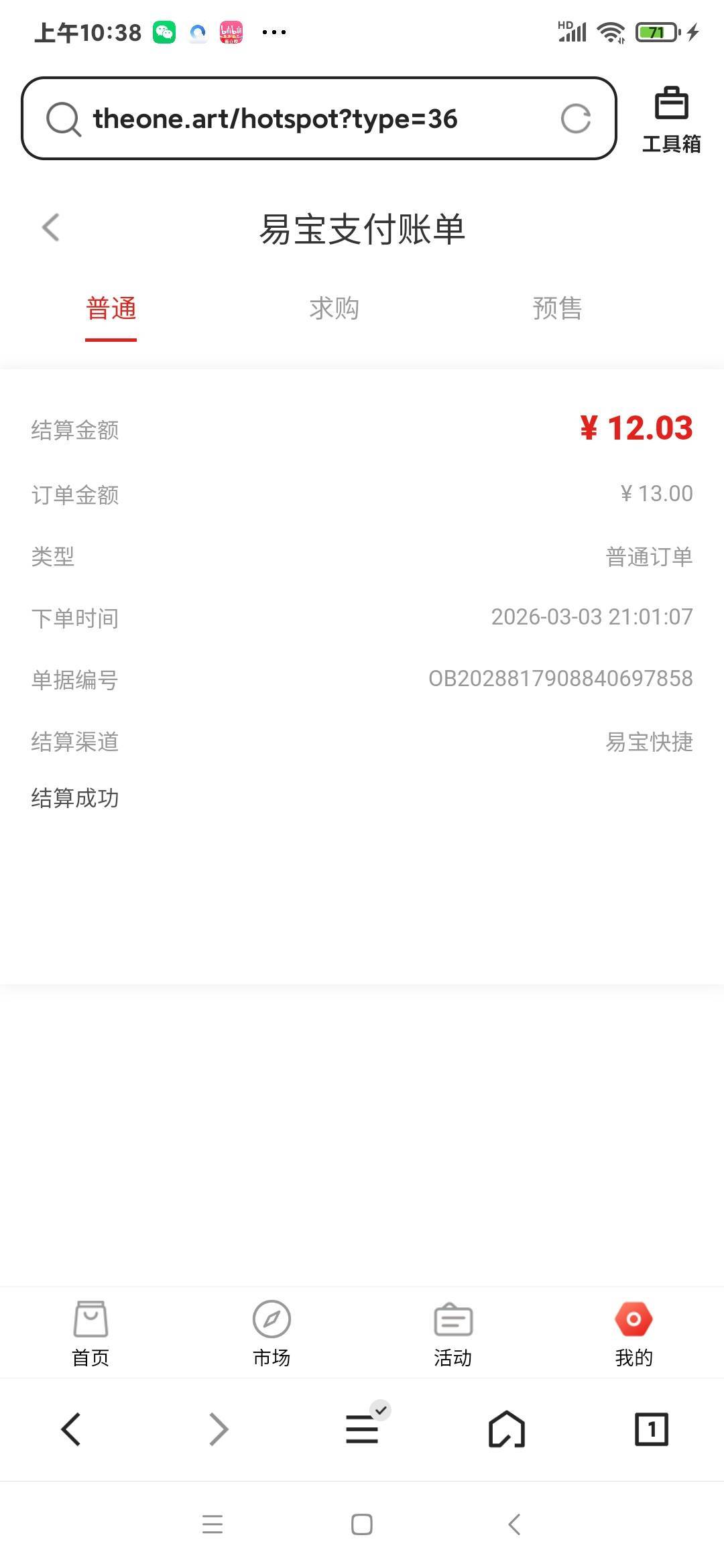Tap the system home button
Screen dimensions: 724x1568
click(362, 1524)
